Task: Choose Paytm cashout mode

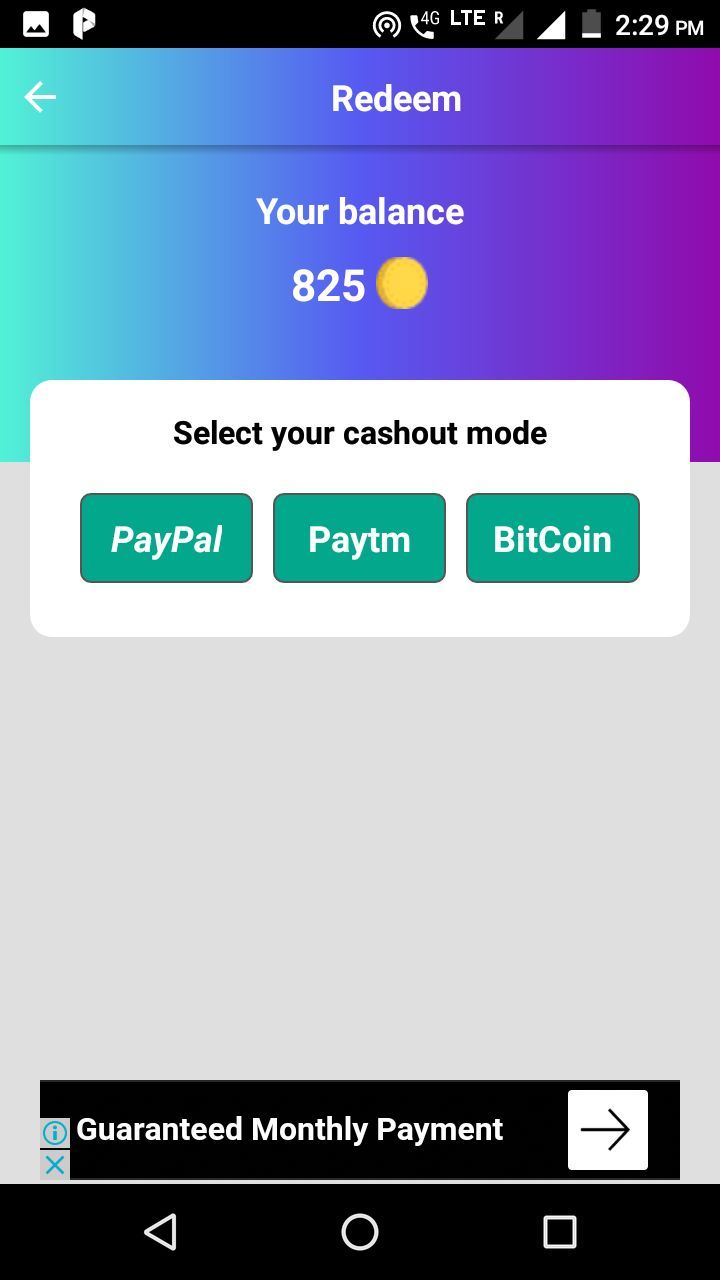Action: (359, 538)
